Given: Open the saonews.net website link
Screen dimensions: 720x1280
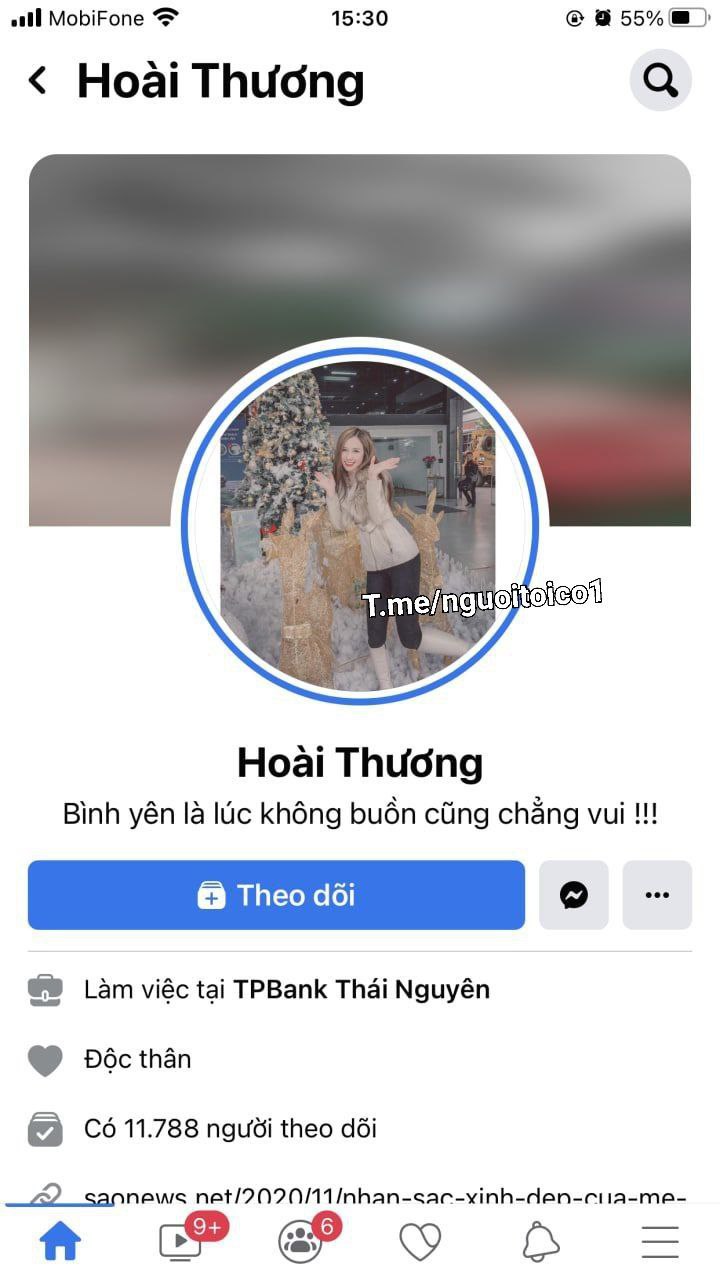Looking at the screenshot, I should click(386, 1194).
